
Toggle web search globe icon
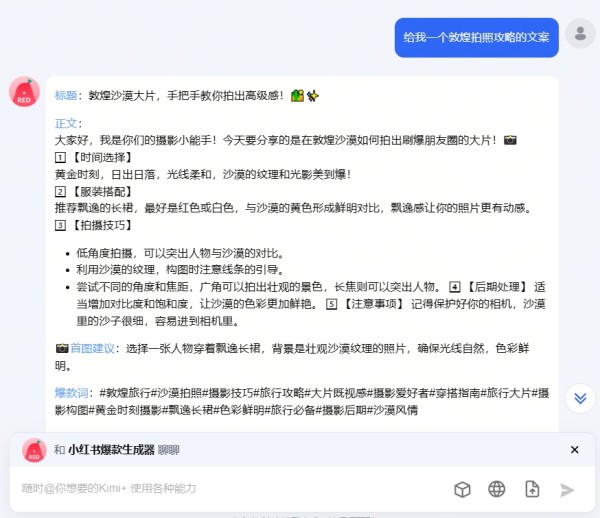pyautogui.click(x=497, y=489)
